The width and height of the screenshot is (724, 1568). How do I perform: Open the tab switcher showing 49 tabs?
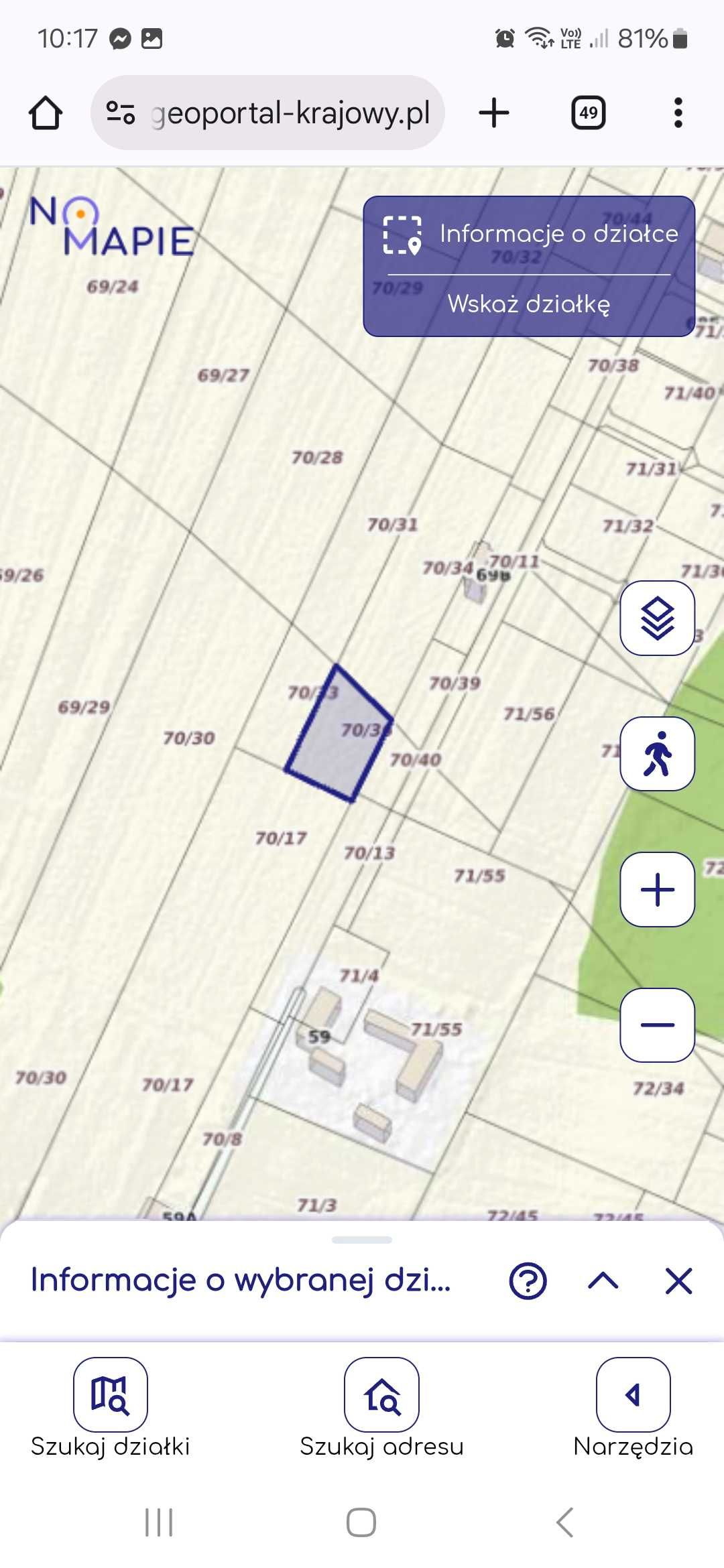click(x=588, y=113)
